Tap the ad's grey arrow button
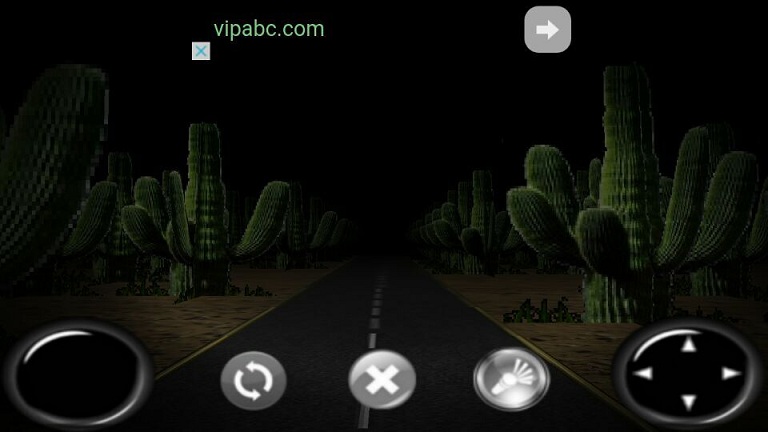768x432 pixels. [547, 30]
